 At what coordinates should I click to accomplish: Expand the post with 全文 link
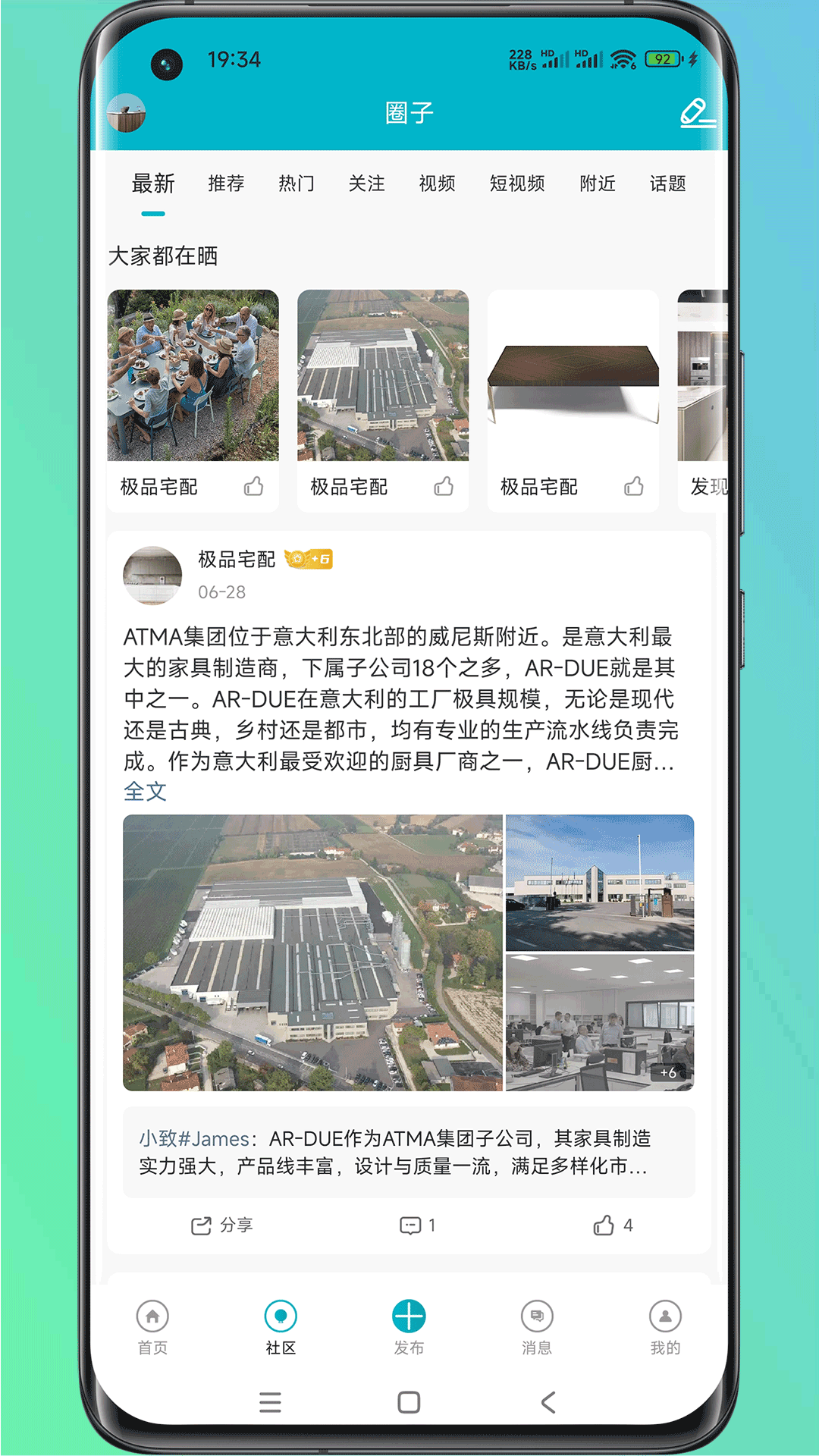click(145, 792)
